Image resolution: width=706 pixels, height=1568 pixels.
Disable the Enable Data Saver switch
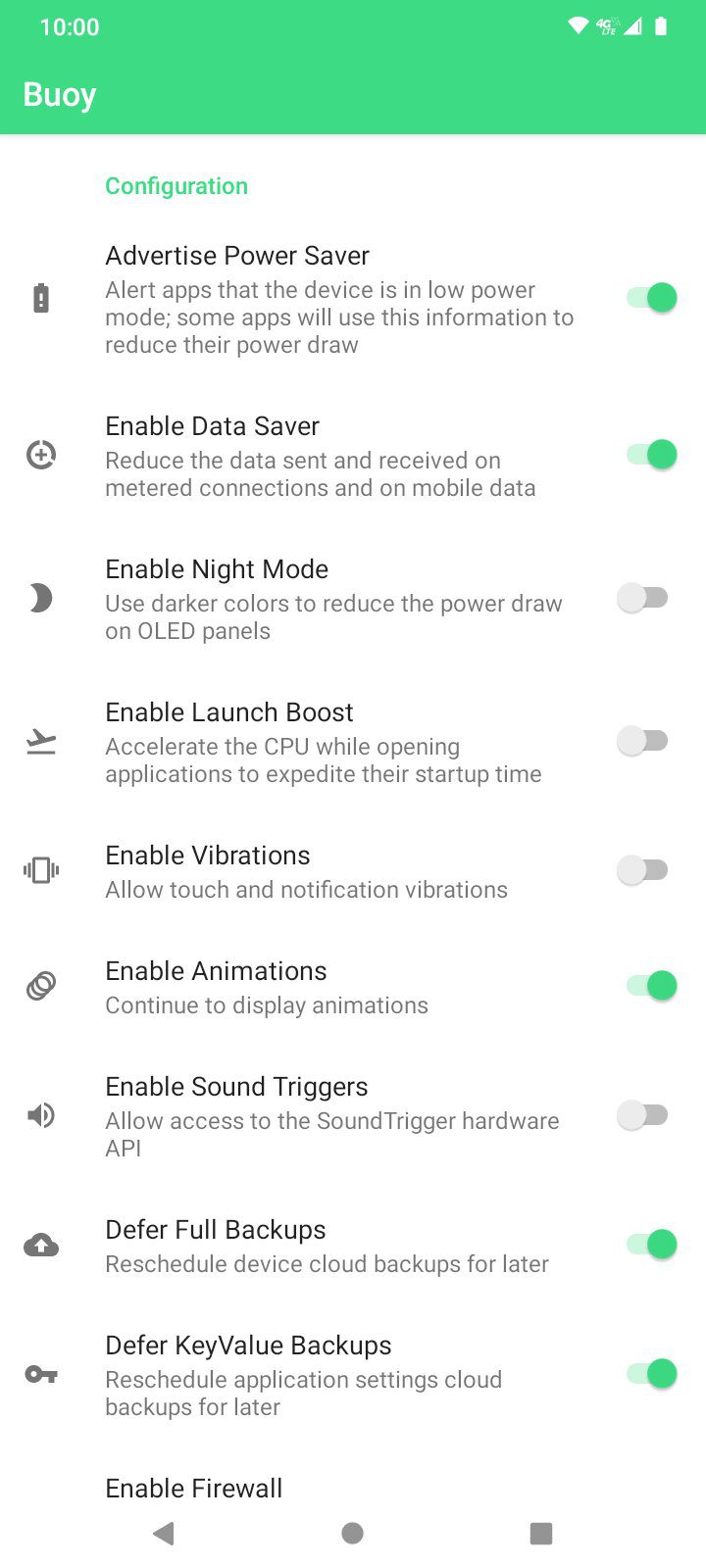coord(651,455)
